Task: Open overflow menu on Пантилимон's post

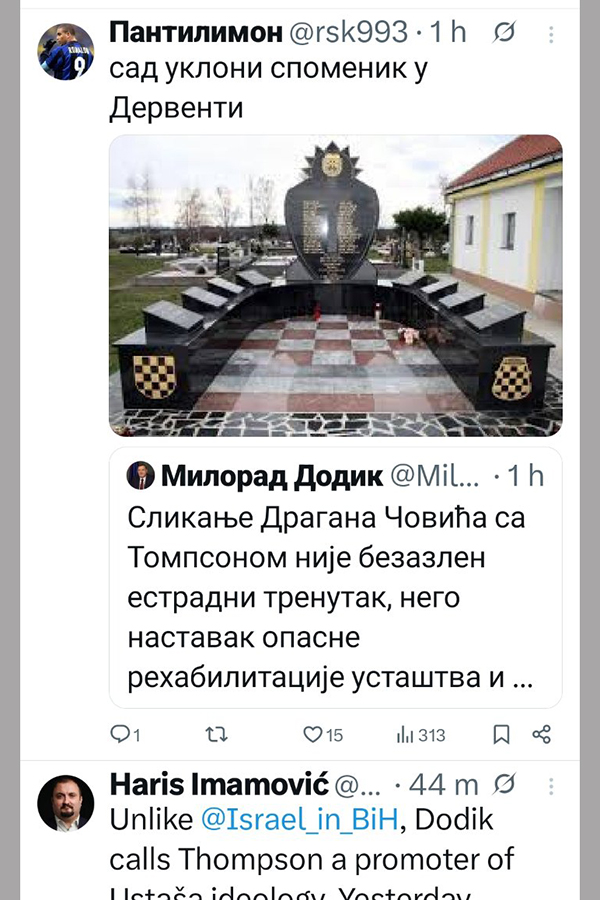Action: (551, 34)
